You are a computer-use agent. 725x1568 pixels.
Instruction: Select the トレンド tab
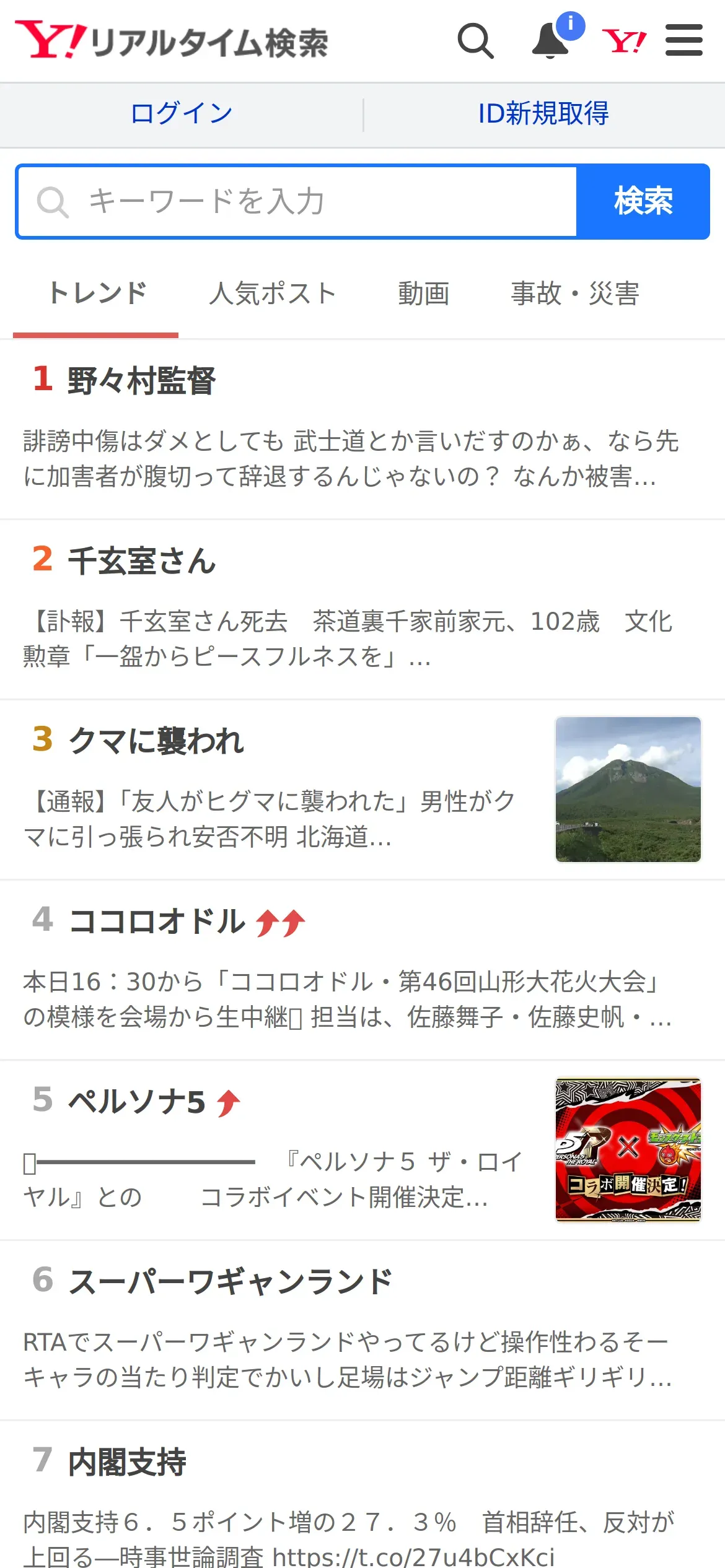click(96, 294)
